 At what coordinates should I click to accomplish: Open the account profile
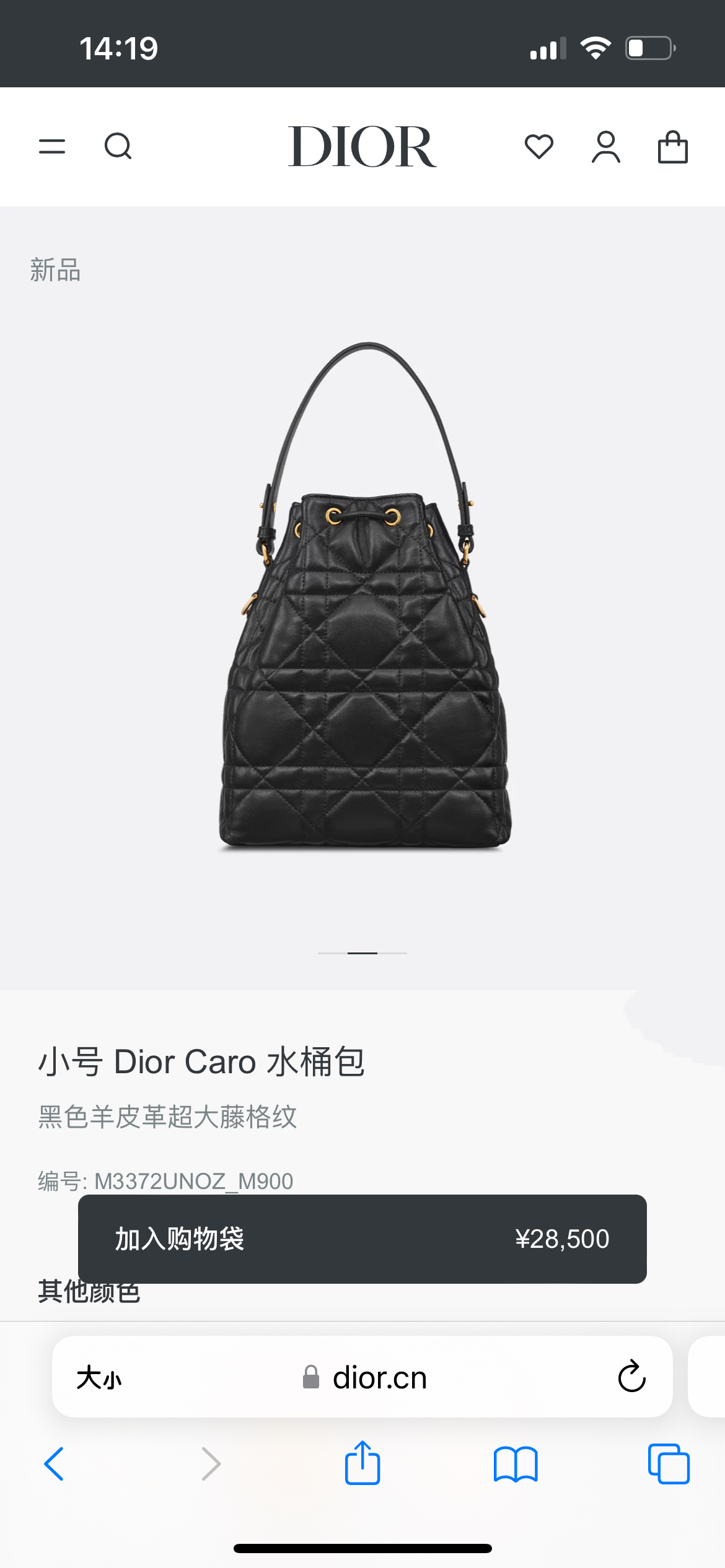[605, 147]
